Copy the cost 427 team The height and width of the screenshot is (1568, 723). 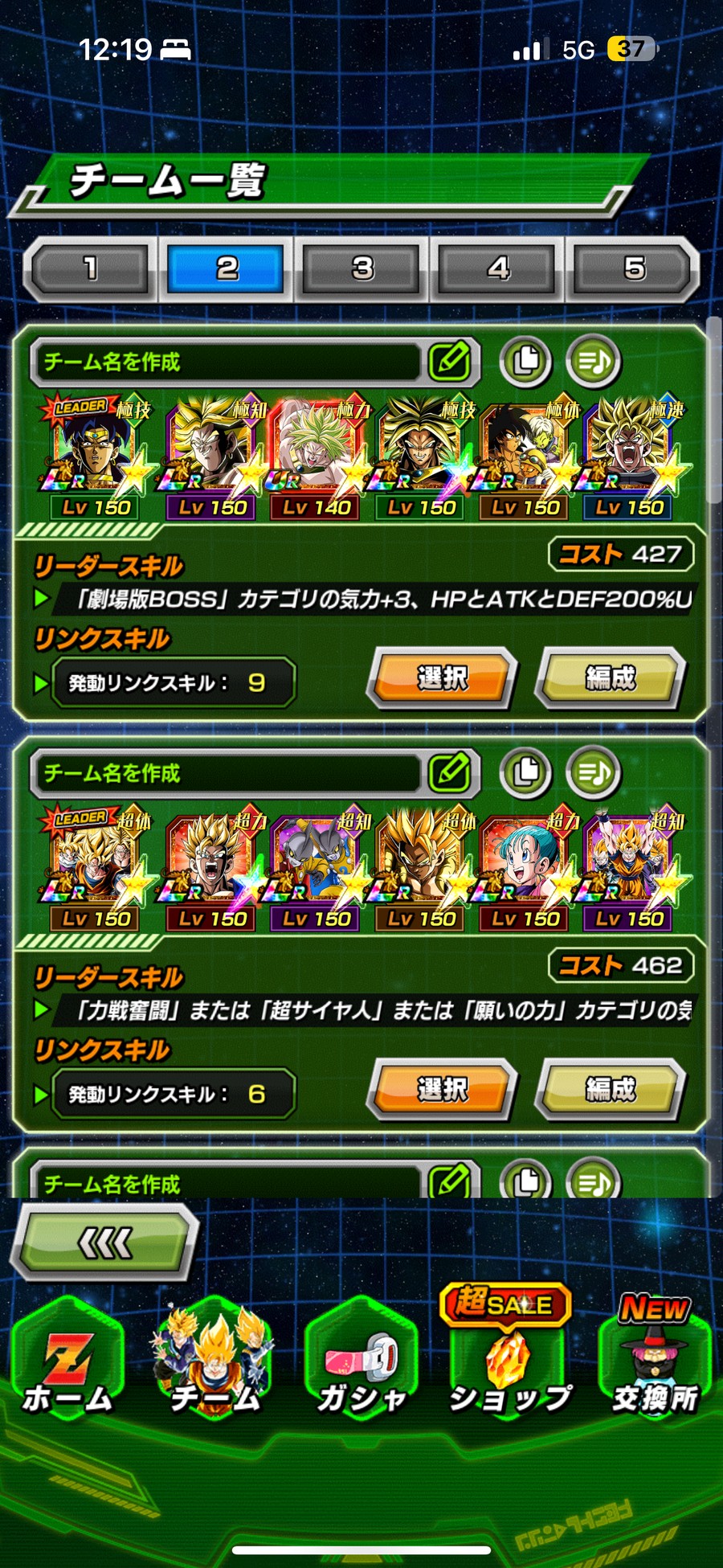[x=526, y=362]
